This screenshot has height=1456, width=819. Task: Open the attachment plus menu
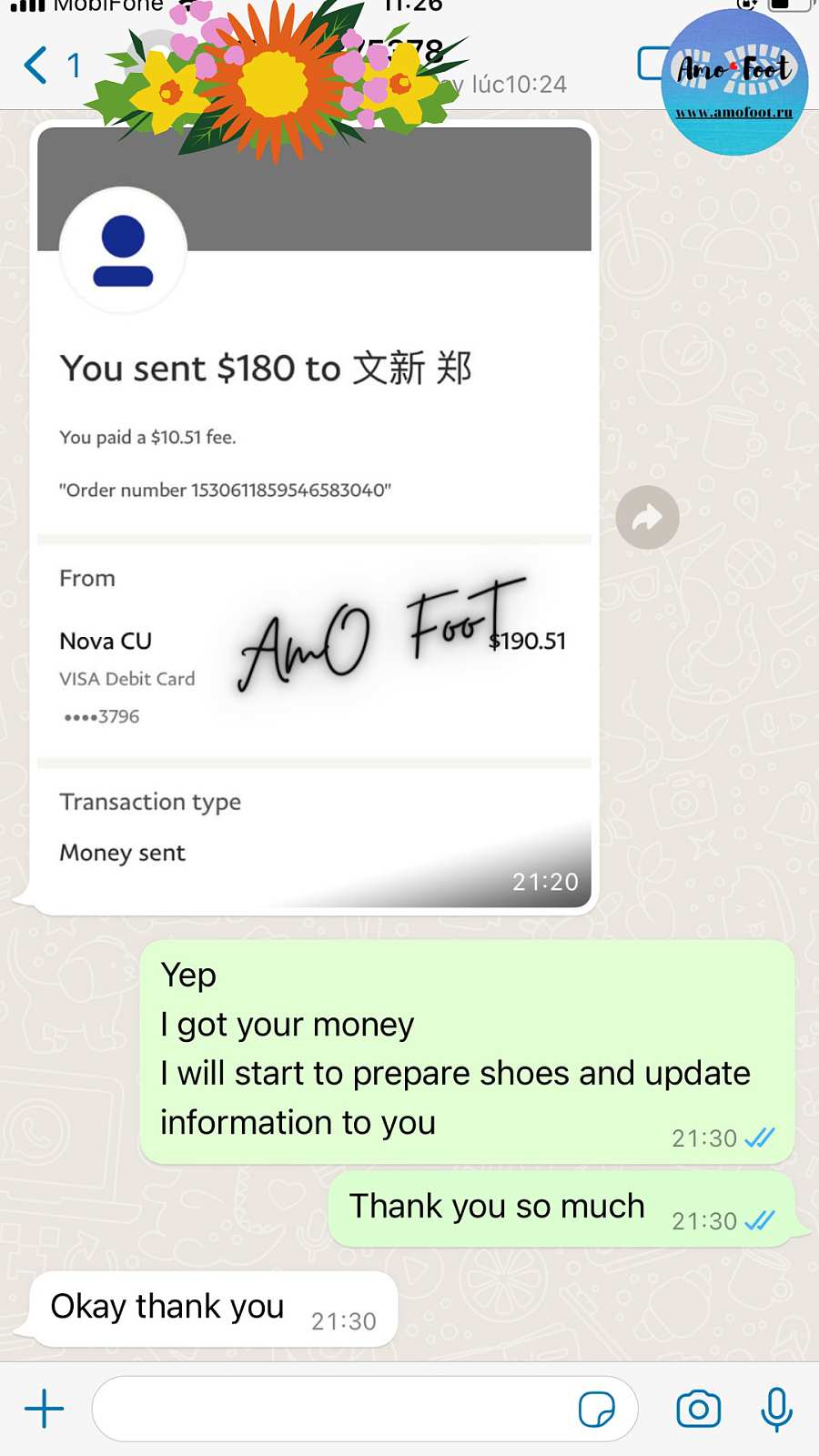[44, 1409]
